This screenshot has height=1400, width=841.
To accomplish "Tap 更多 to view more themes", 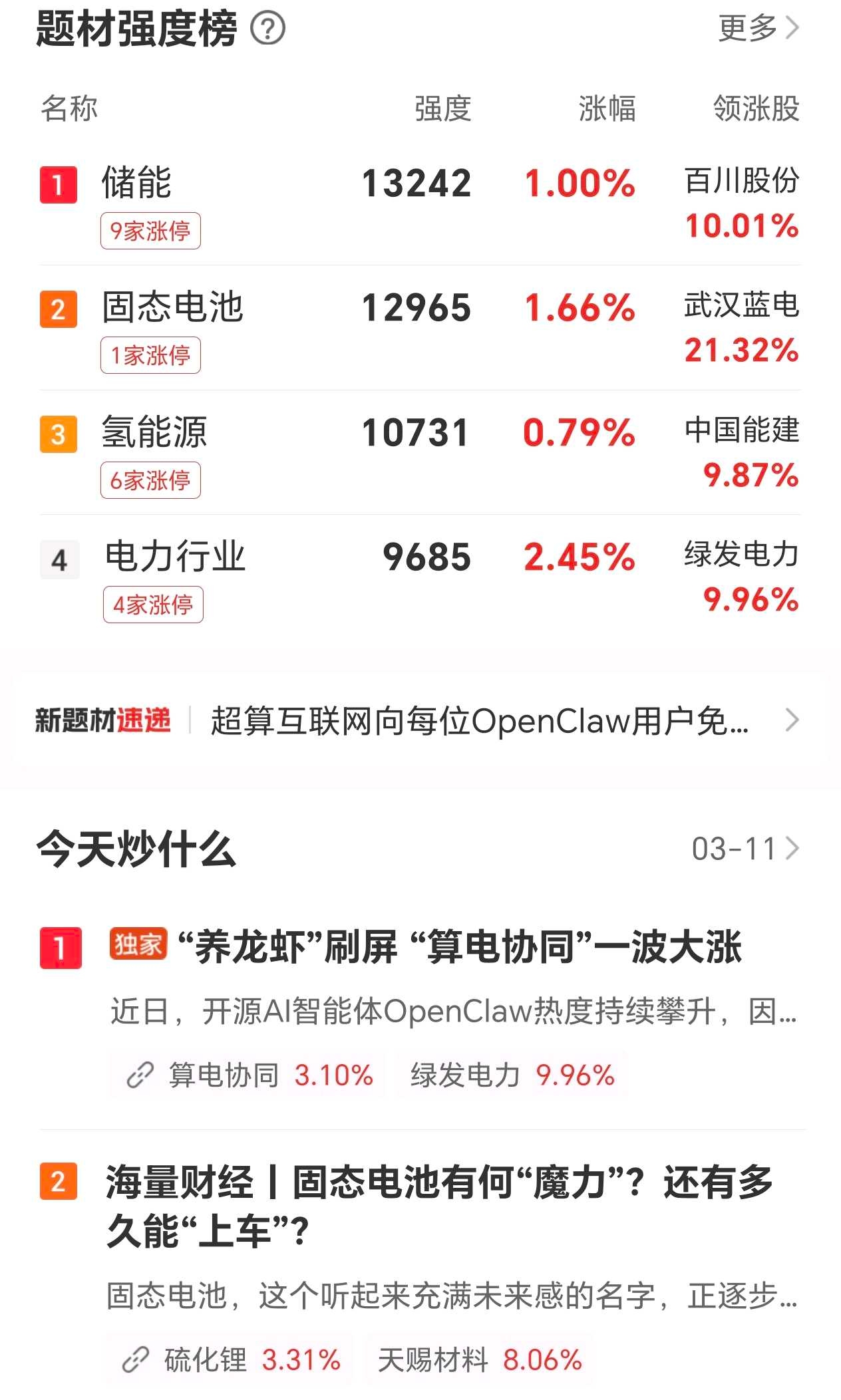I will [x=757, y=29].
